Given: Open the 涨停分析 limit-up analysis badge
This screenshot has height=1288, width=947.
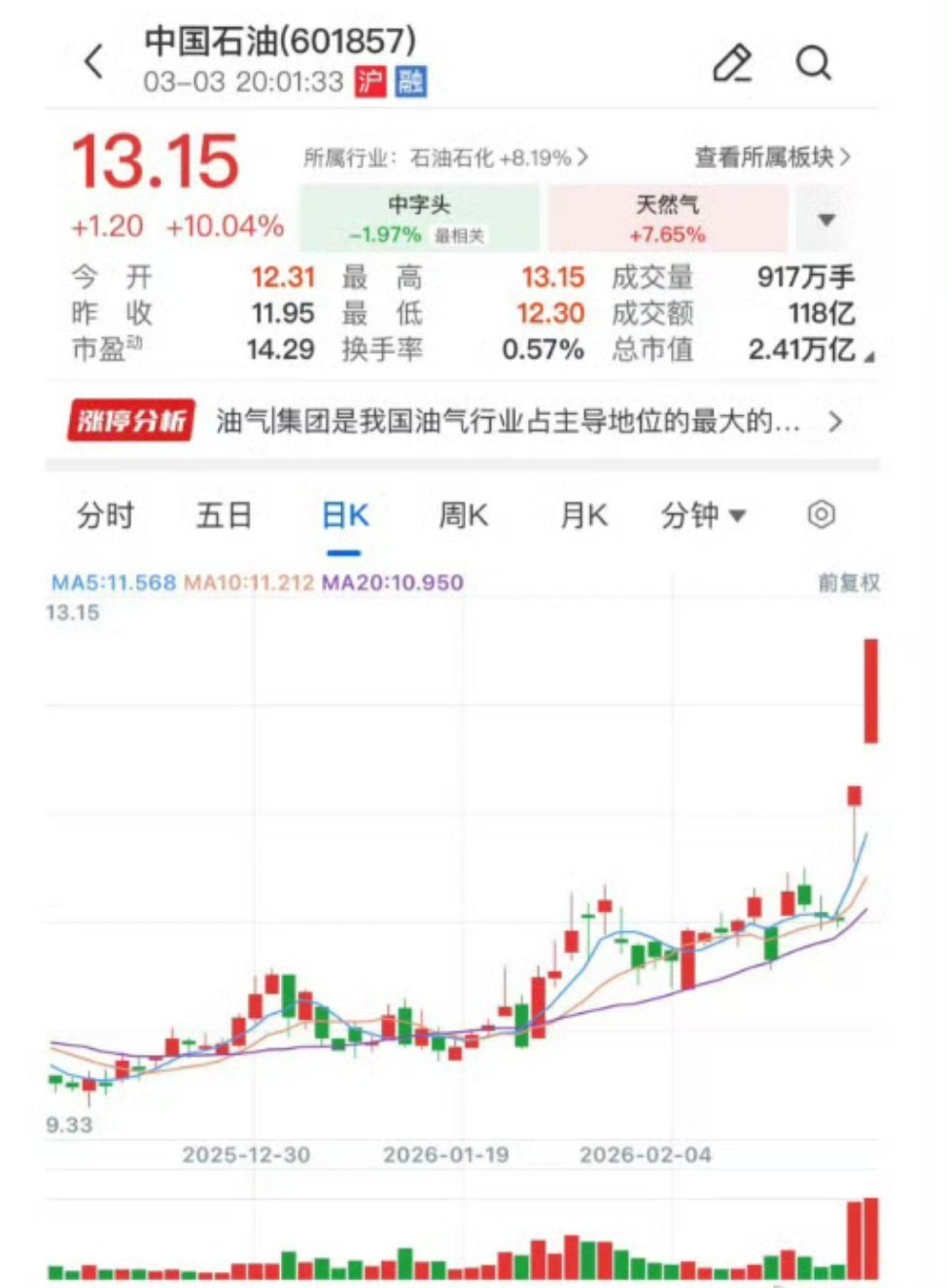Looking at the screenshot, I should [x=131, y=420].
